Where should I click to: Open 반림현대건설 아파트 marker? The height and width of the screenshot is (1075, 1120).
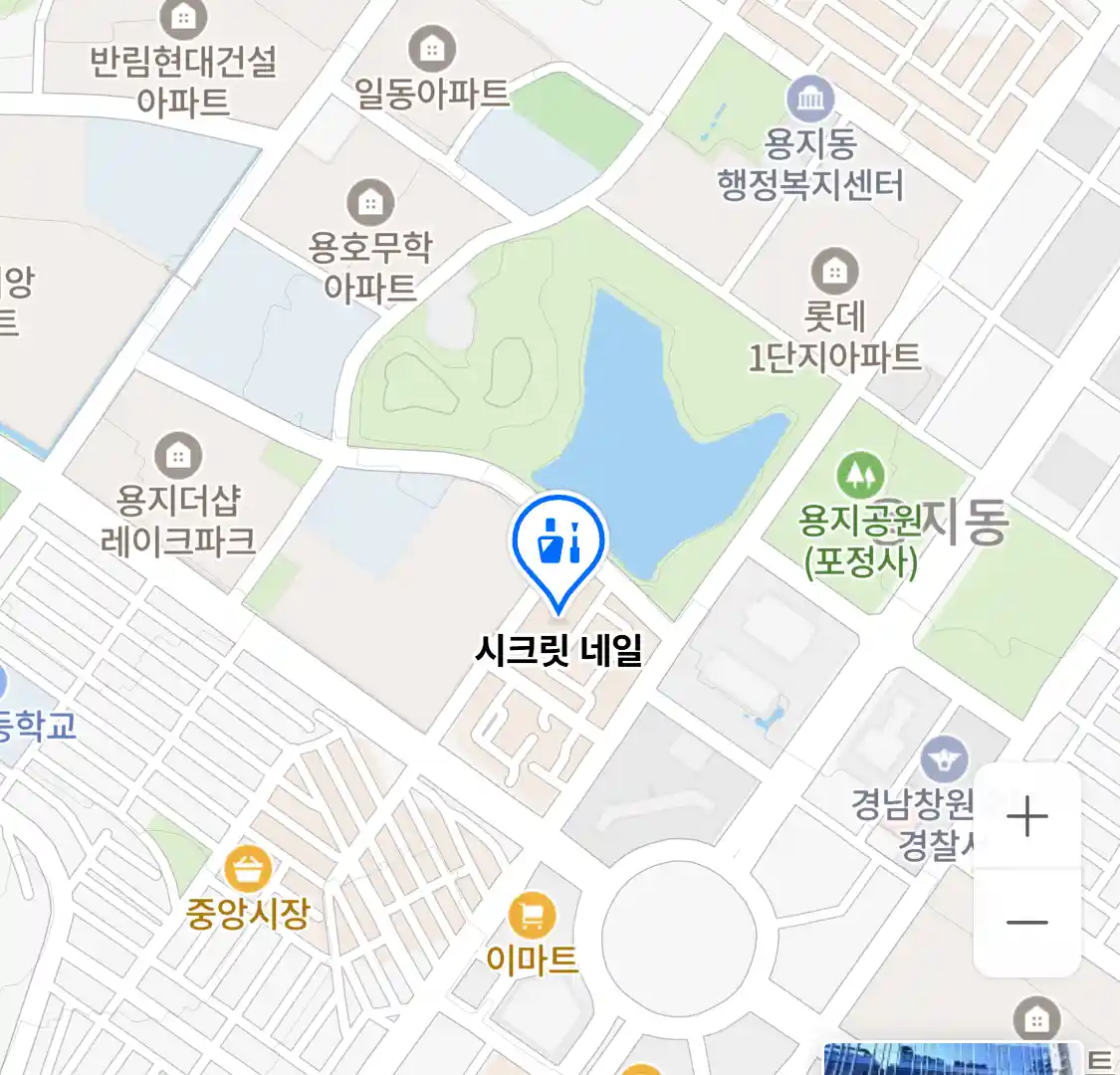[183, 18]
